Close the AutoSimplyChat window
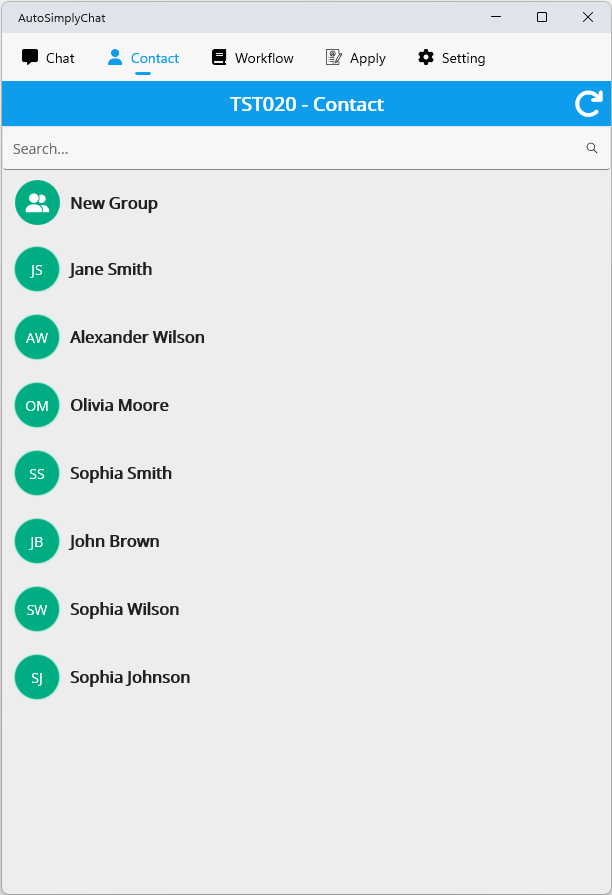612x895 pixels. click(x=588, y=17)
